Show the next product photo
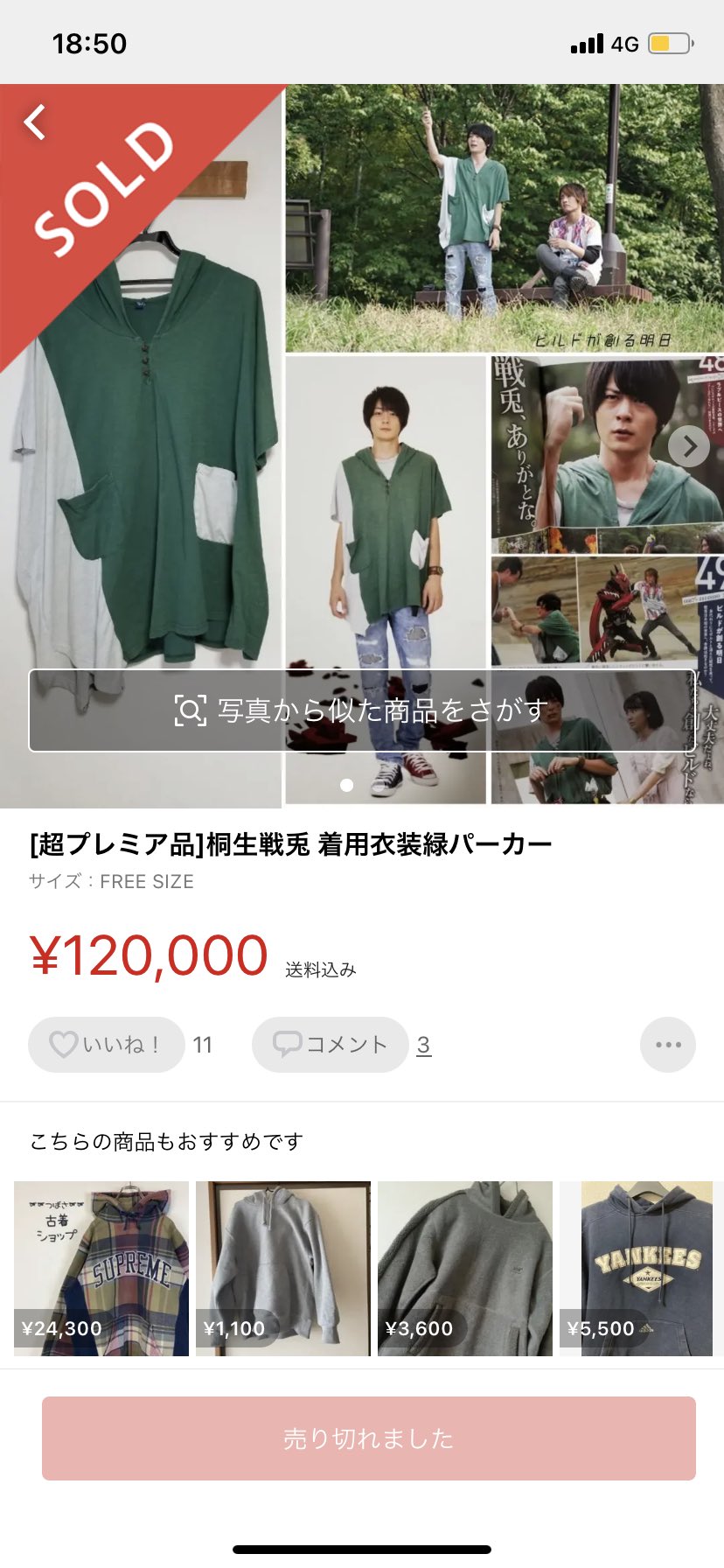The image size is (724, 1568). coord(689,446)
